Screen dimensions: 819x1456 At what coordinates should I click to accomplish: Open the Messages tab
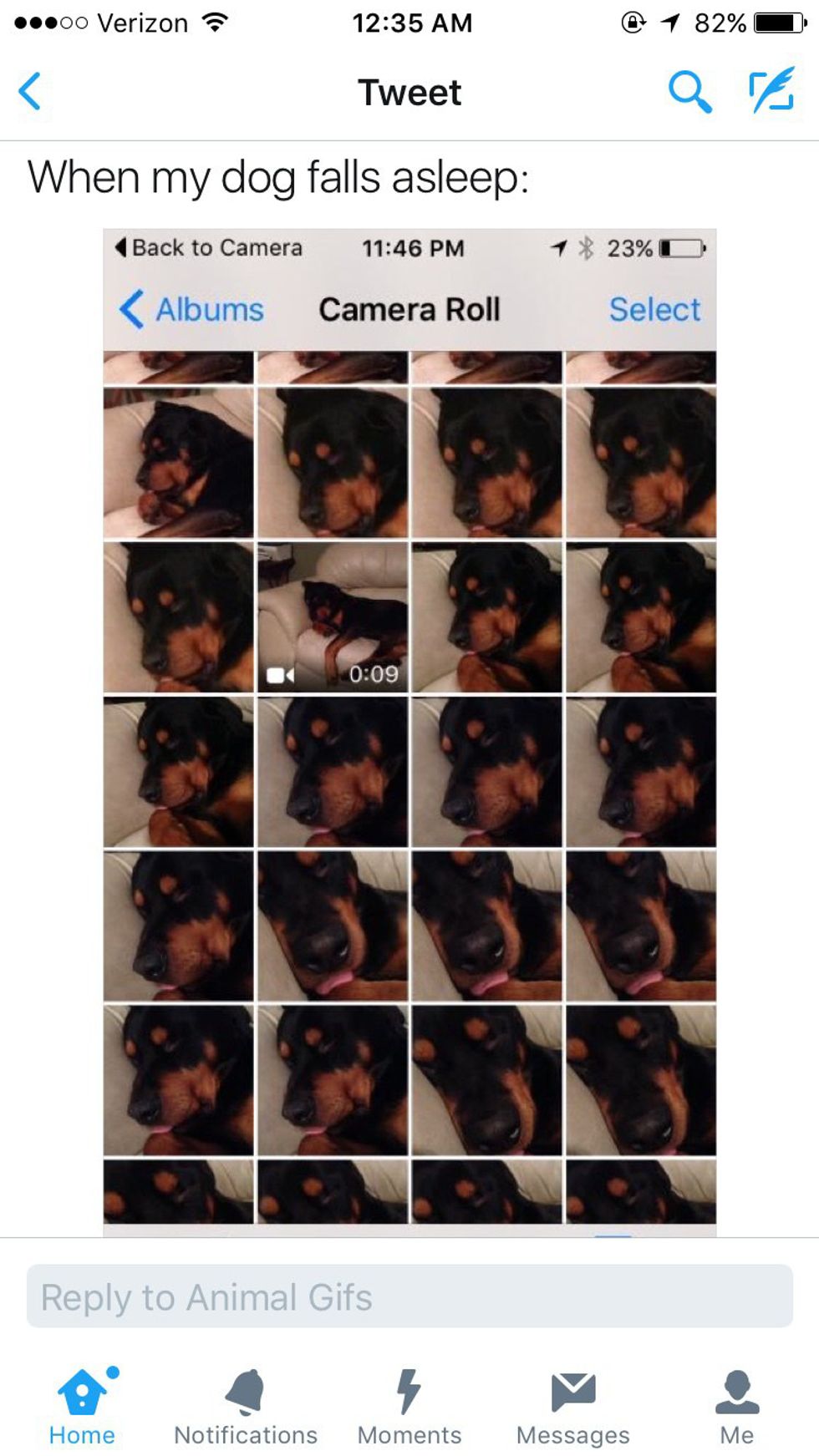pos(573,1407)
